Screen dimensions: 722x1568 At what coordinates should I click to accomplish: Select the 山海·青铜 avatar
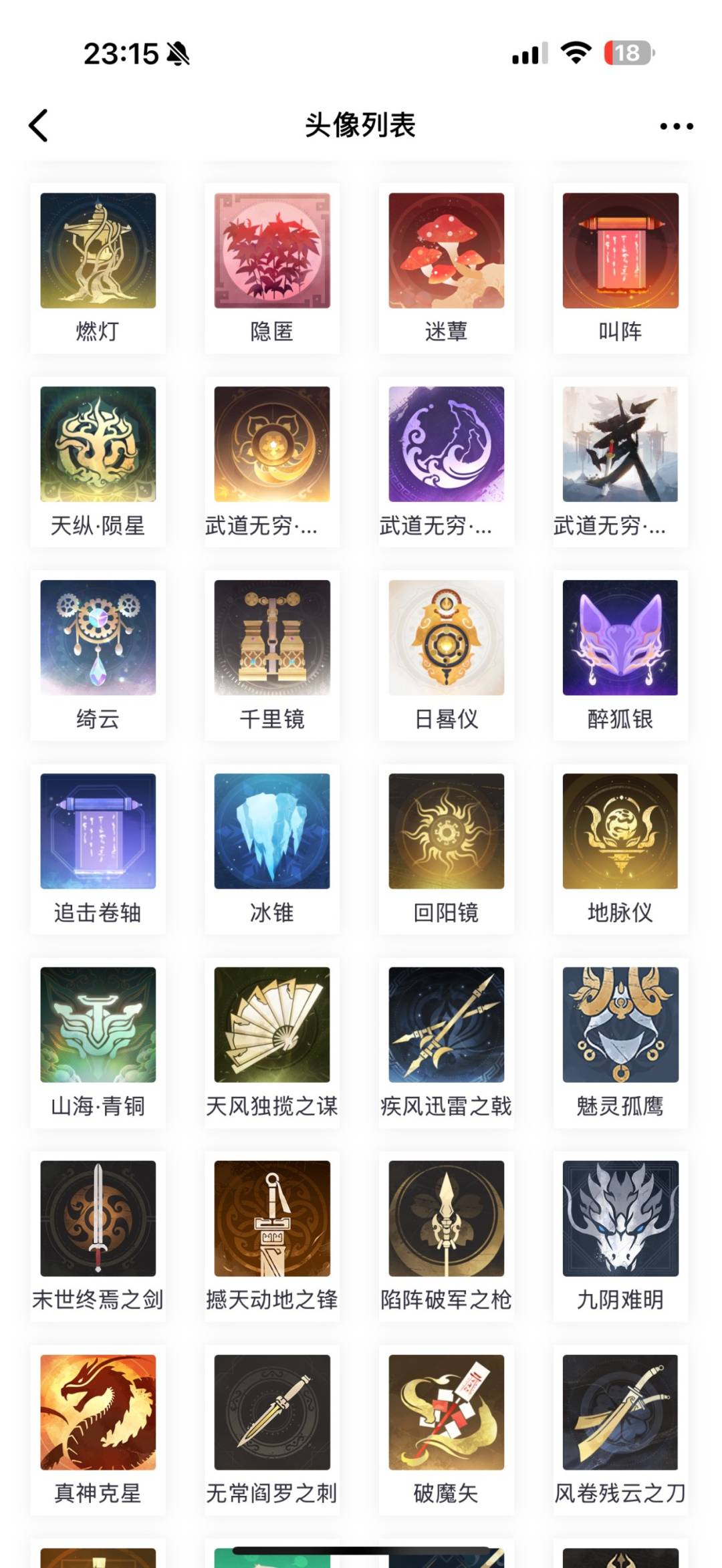tap(98, 1043)
